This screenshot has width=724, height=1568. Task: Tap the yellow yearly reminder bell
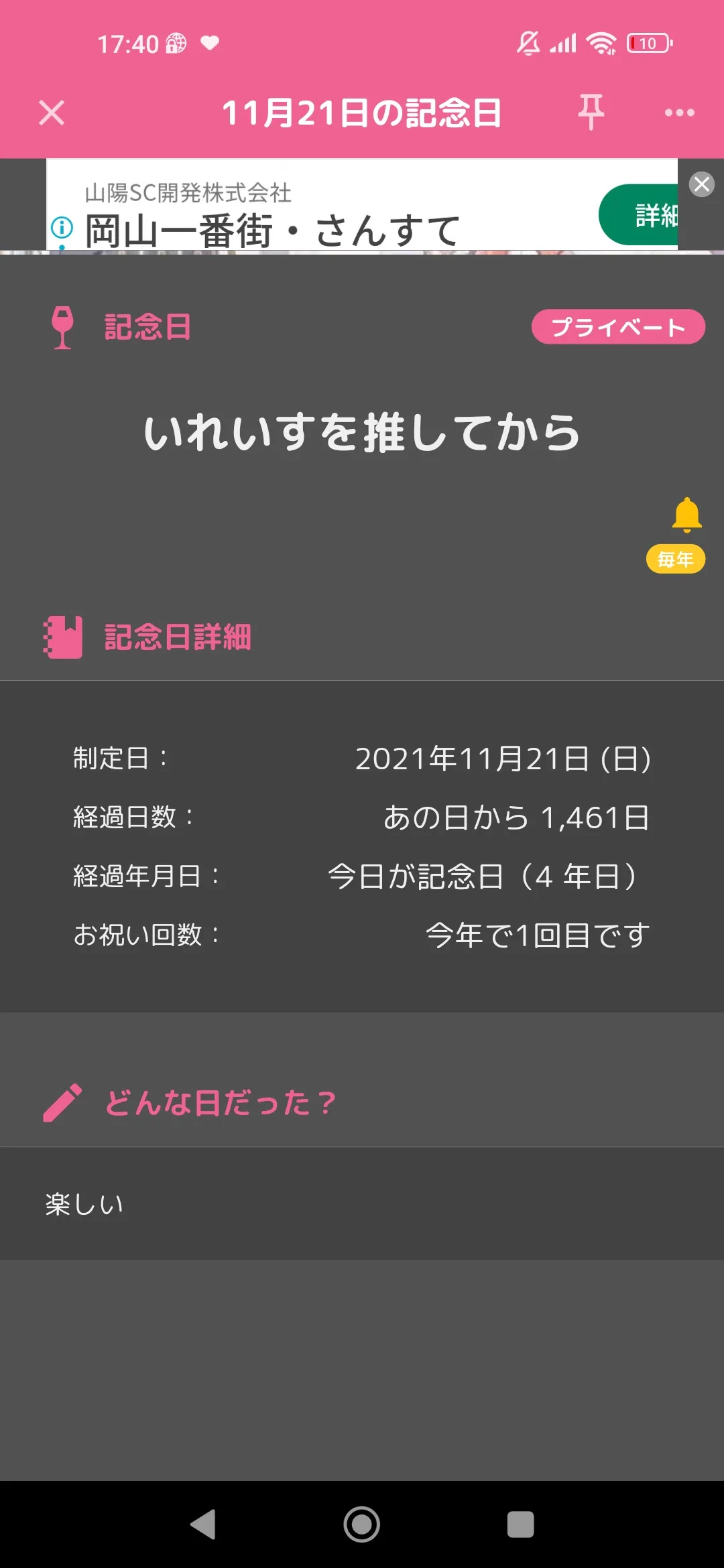click(x=686, y=515)
